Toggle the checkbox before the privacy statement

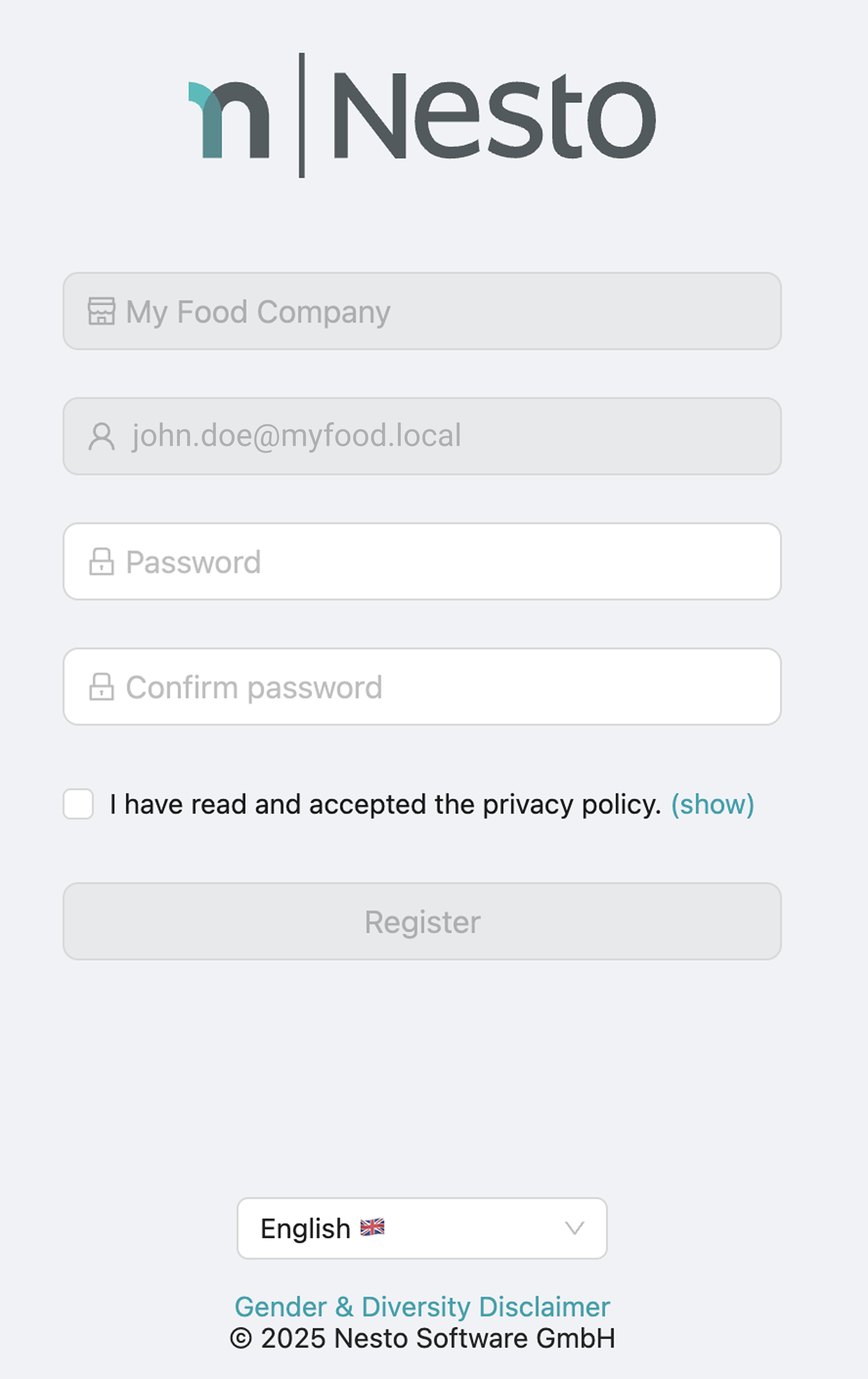79,803
